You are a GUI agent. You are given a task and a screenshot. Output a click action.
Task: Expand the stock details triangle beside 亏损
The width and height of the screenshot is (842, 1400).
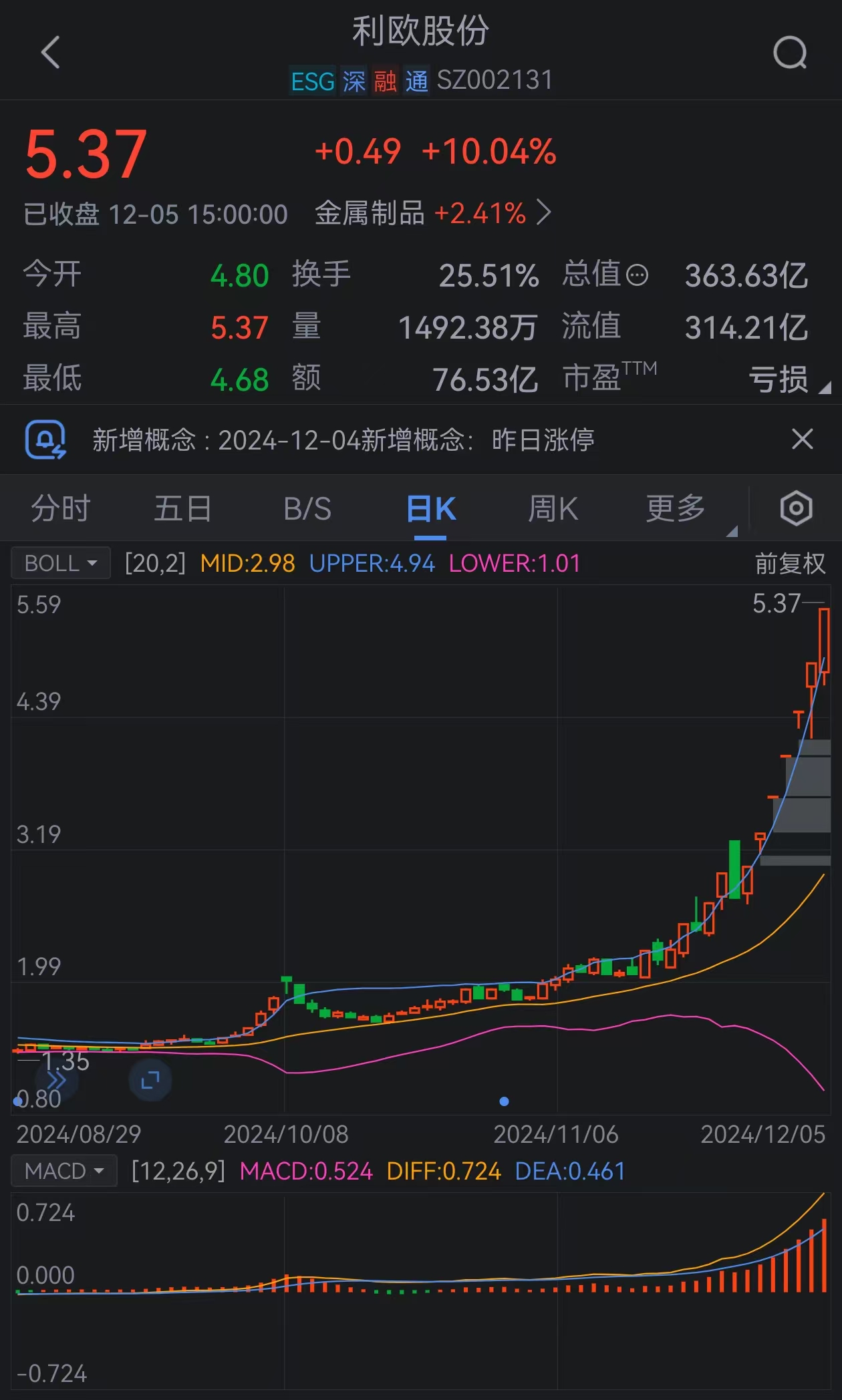825,387
